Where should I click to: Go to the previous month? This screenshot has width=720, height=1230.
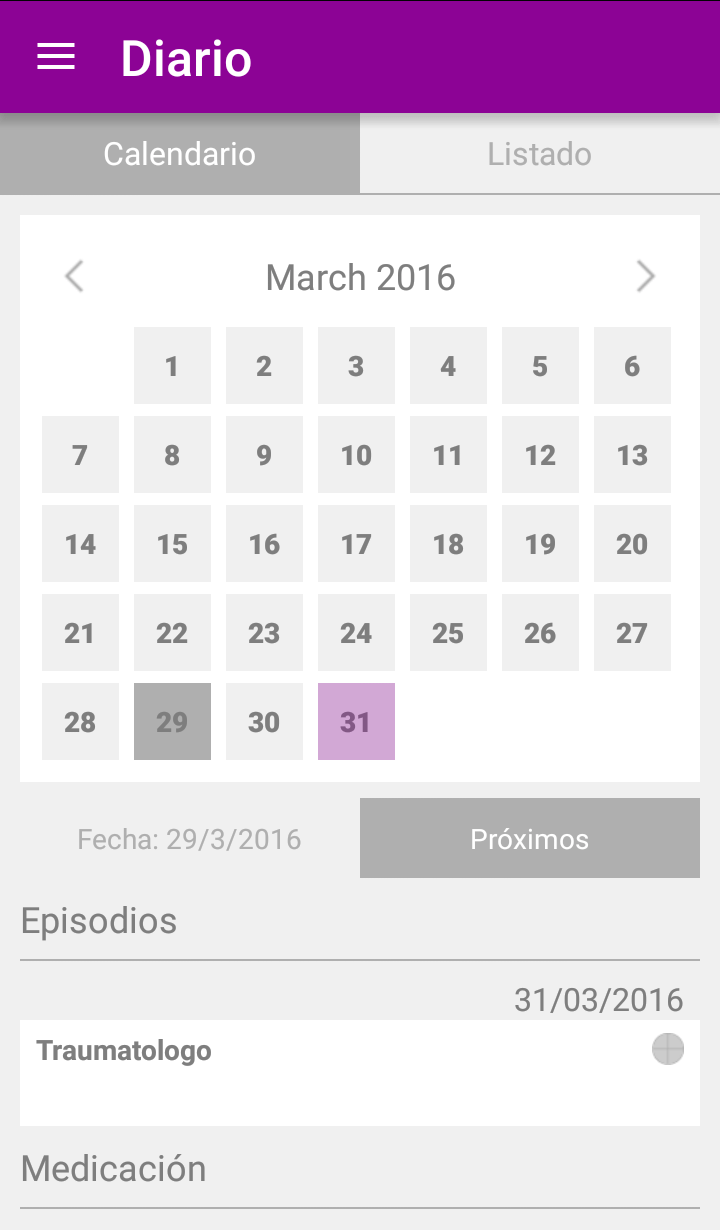coord(74,277)
